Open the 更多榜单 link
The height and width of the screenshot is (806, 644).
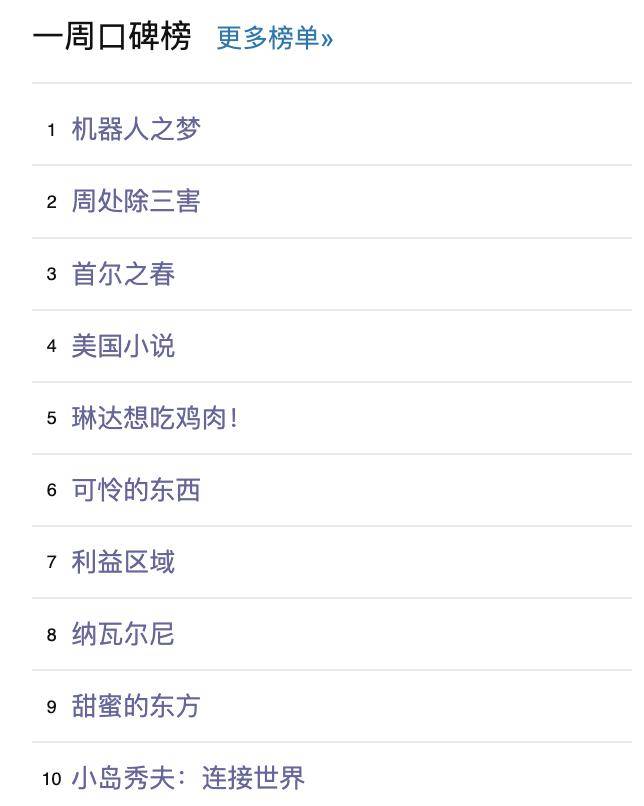click(x=274, y=38)
